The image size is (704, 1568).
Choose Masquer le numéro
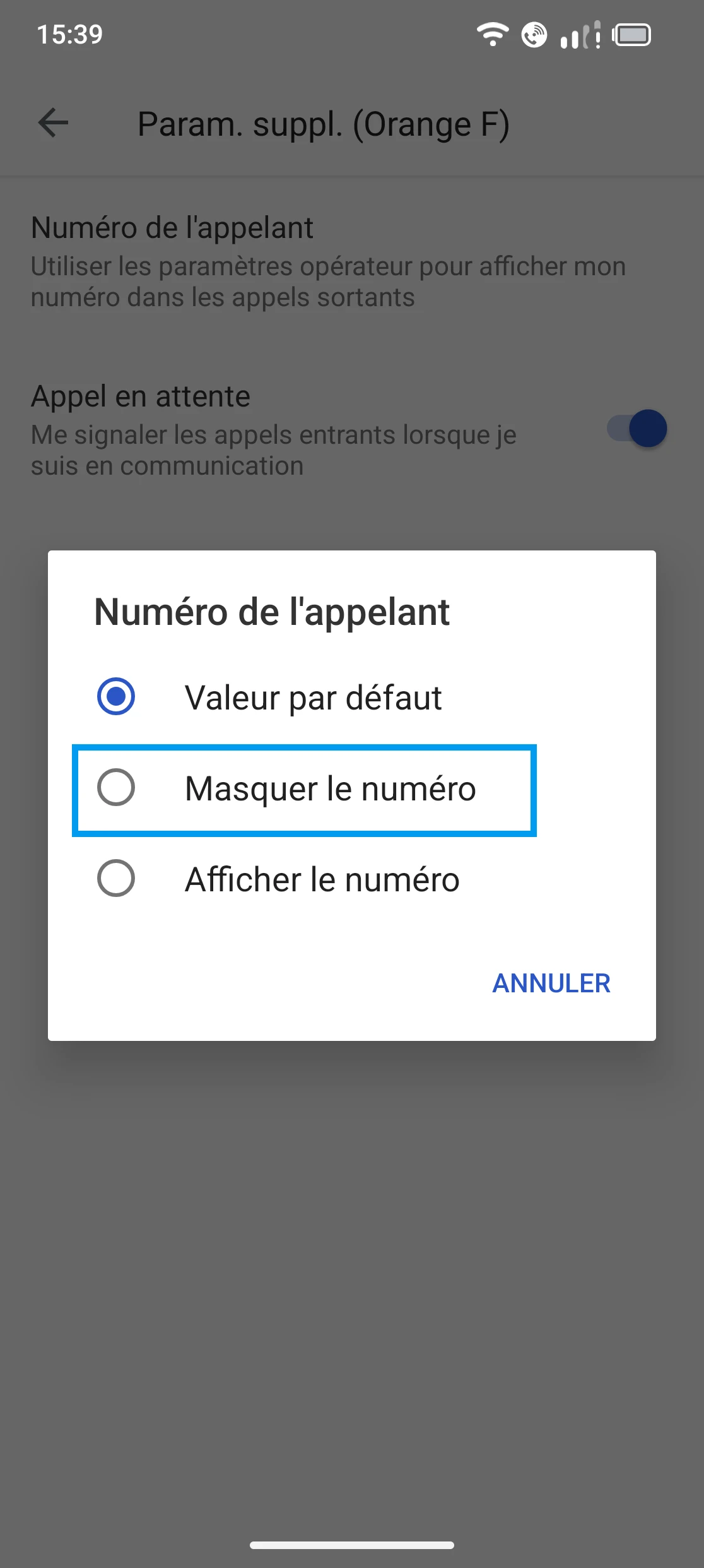(117, 788)
